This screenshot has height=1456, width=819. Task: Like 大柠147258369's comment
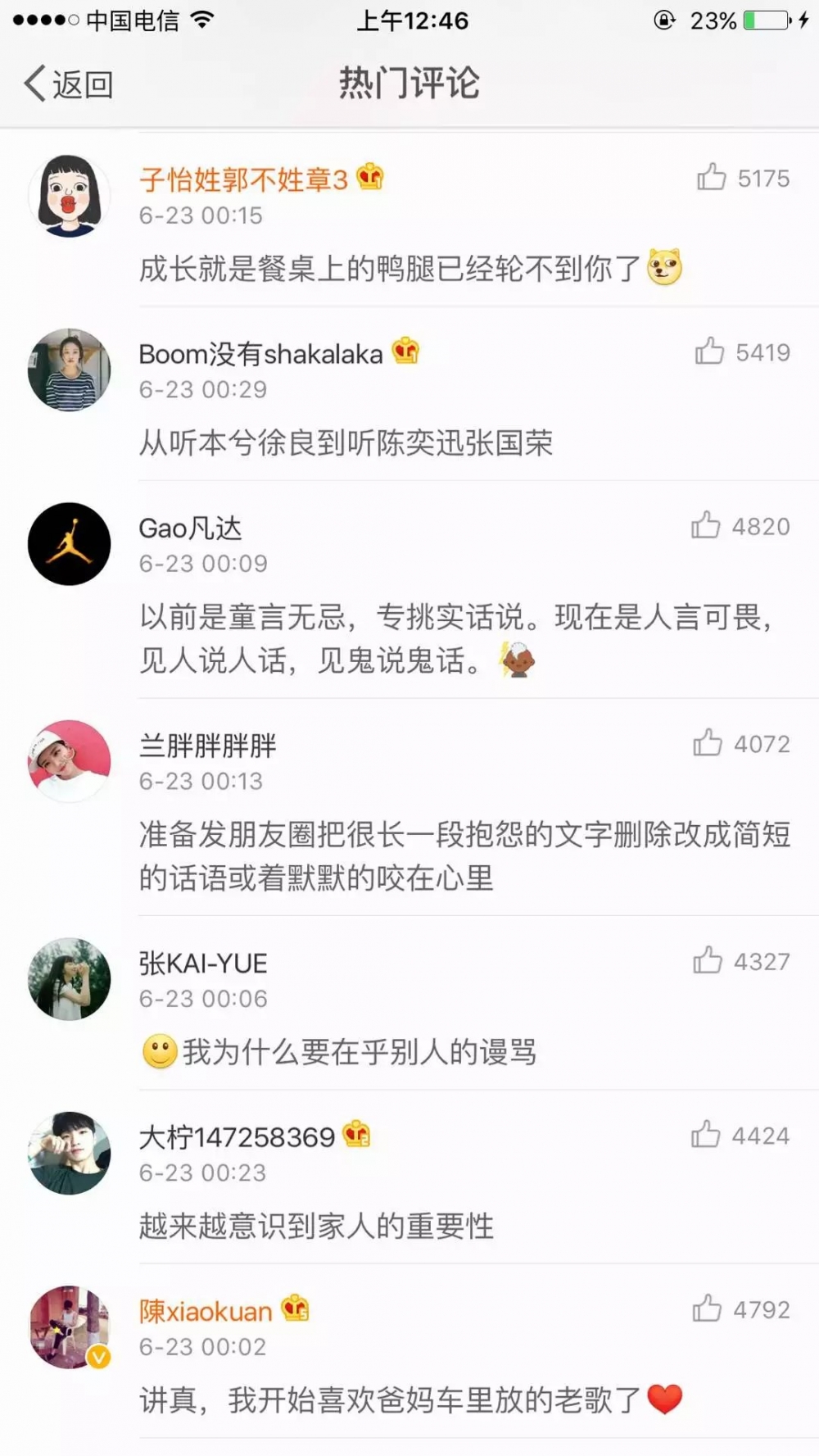coord(740,1136)
